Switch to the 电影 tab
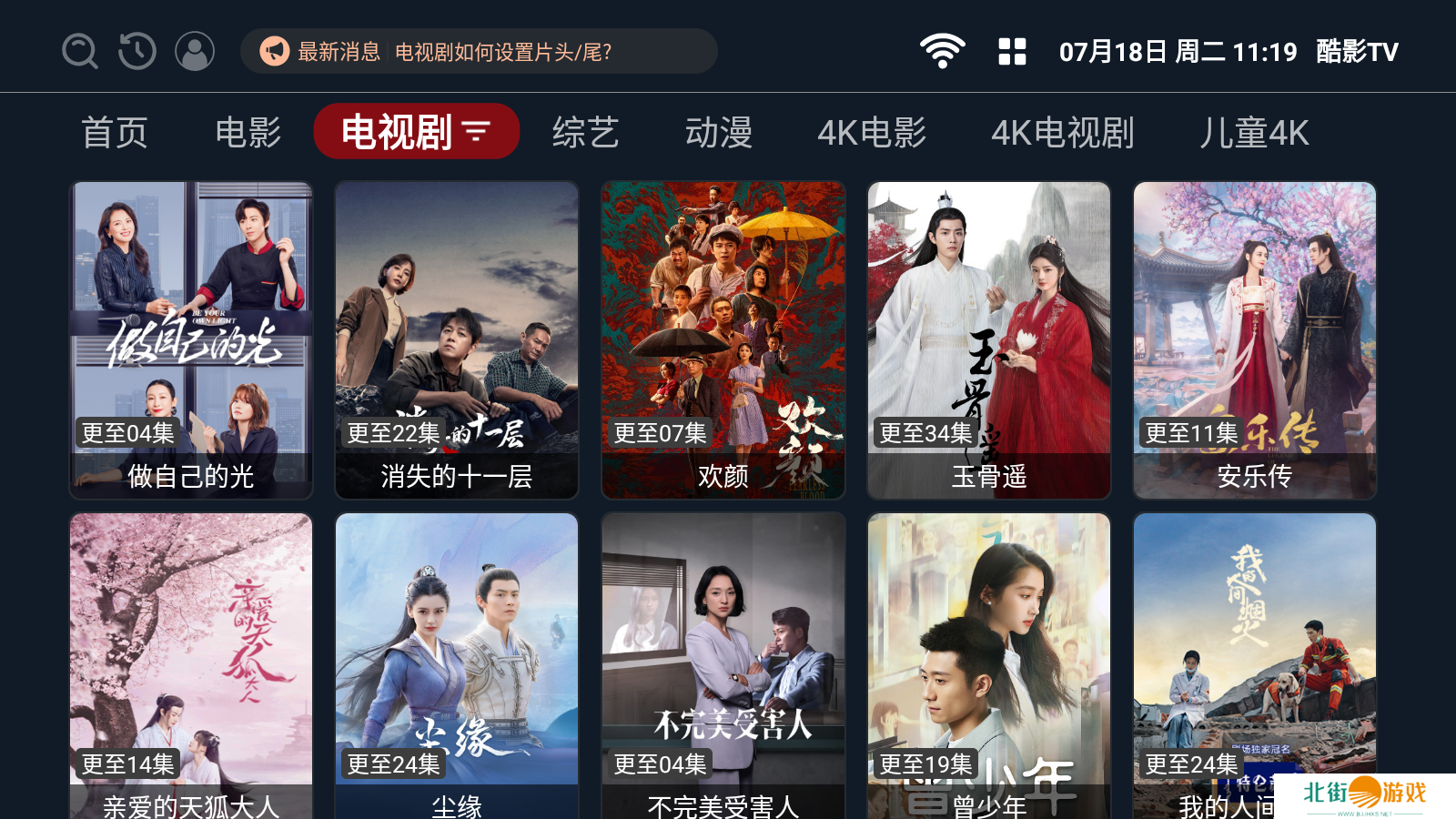Screen dimensions: 1456x819 pos(248,133)
